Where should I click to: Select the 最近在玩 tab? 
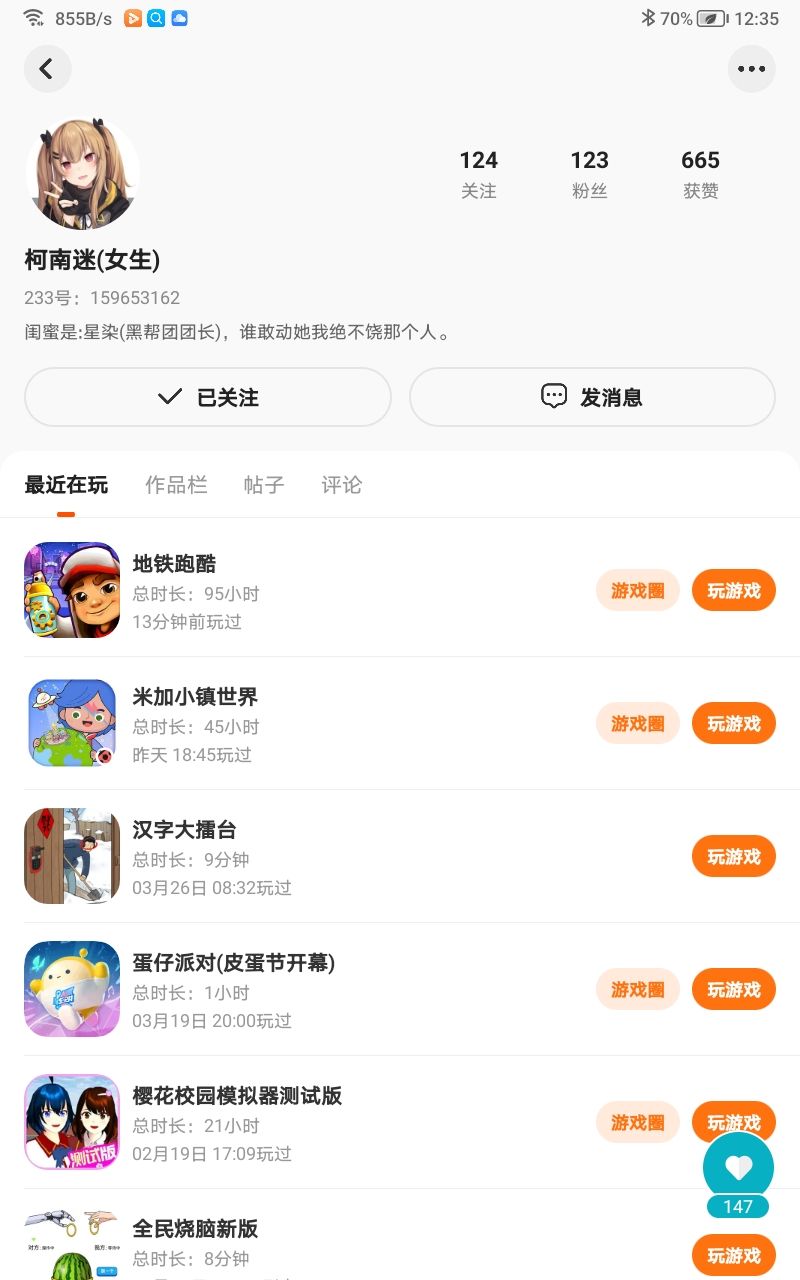(66, 485)
